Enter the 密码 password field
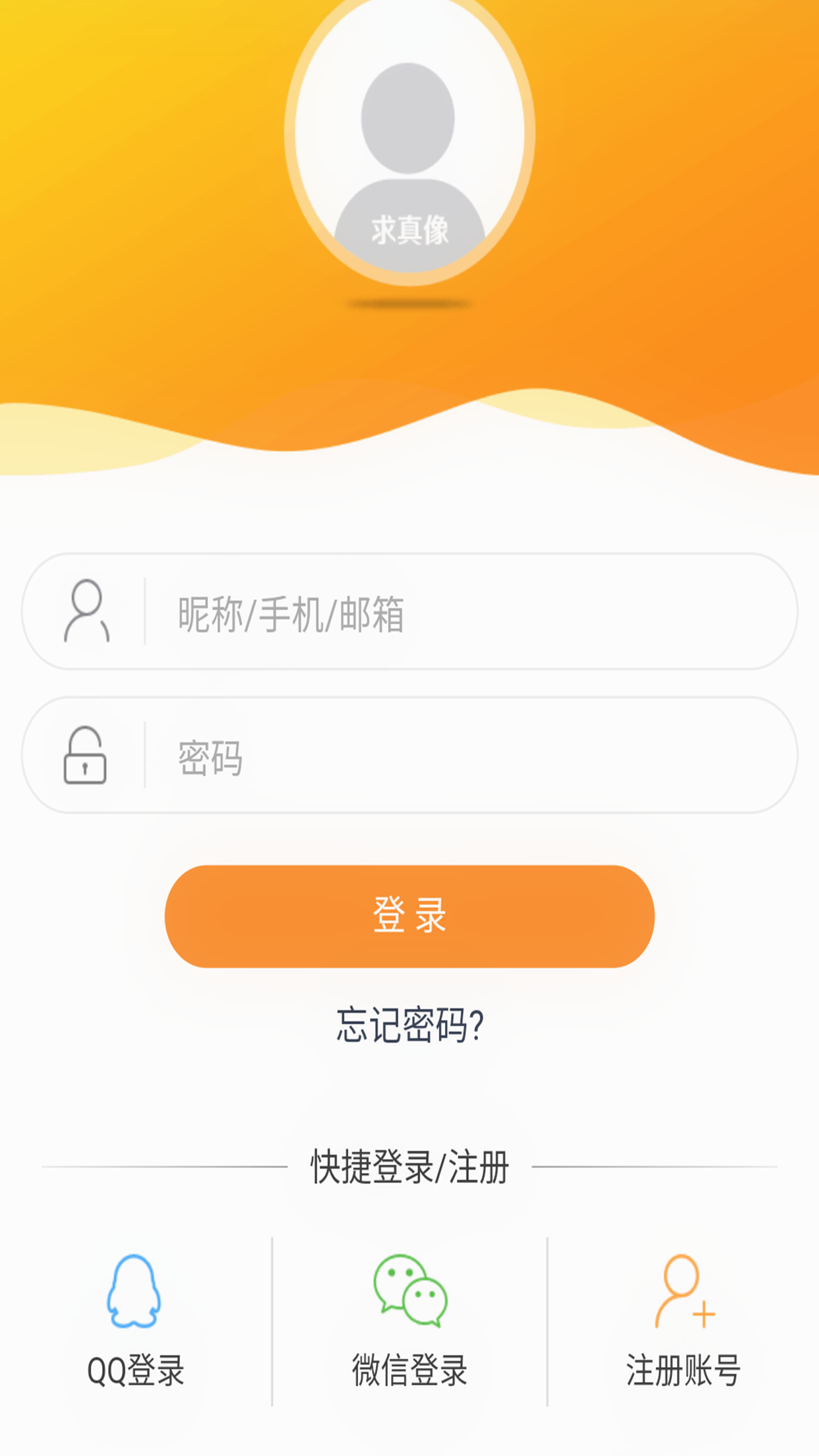Screen dimensions: 819x1456 click(x=462, y=756)
